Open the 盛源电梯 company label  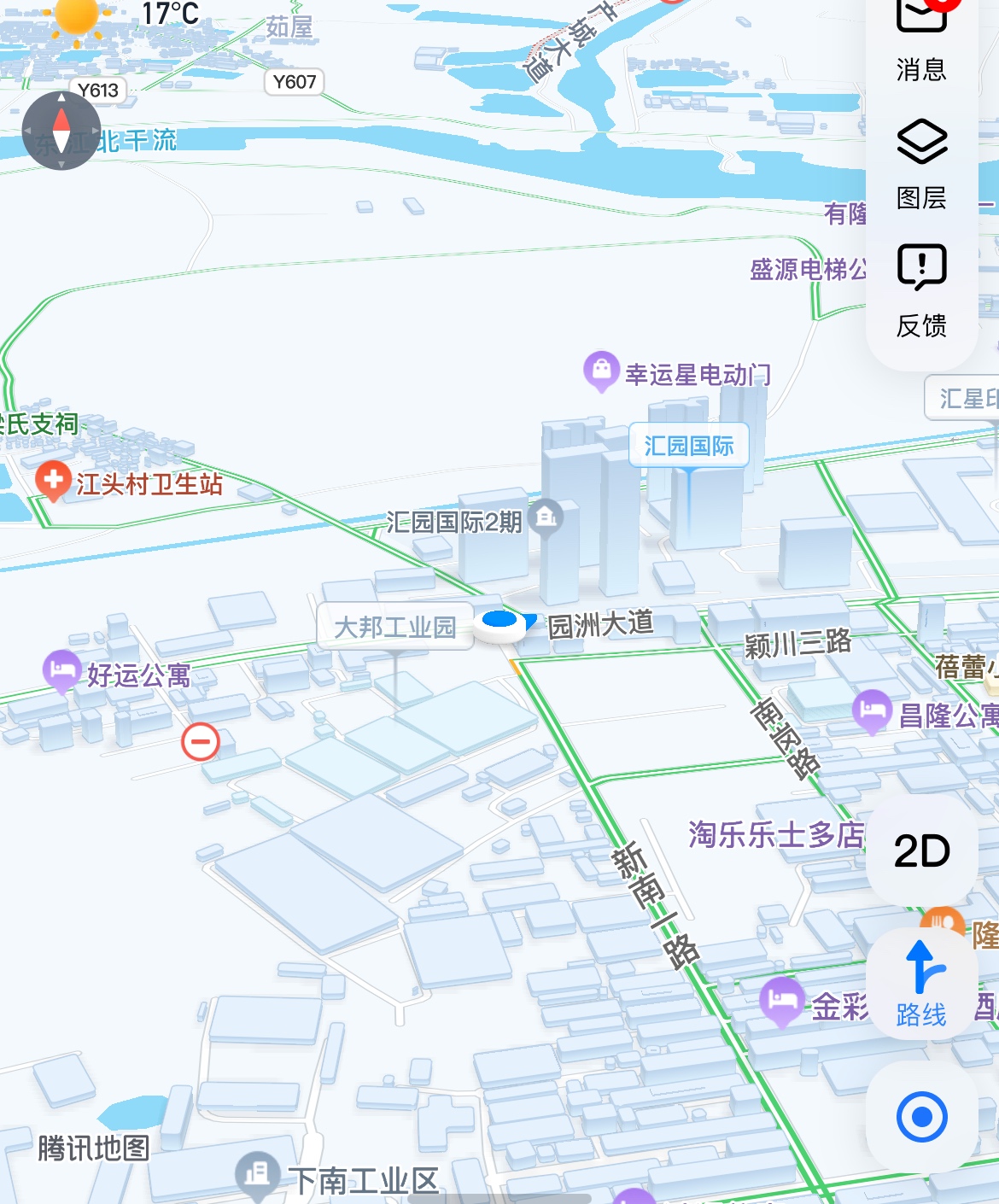click(x=807, y=270)
